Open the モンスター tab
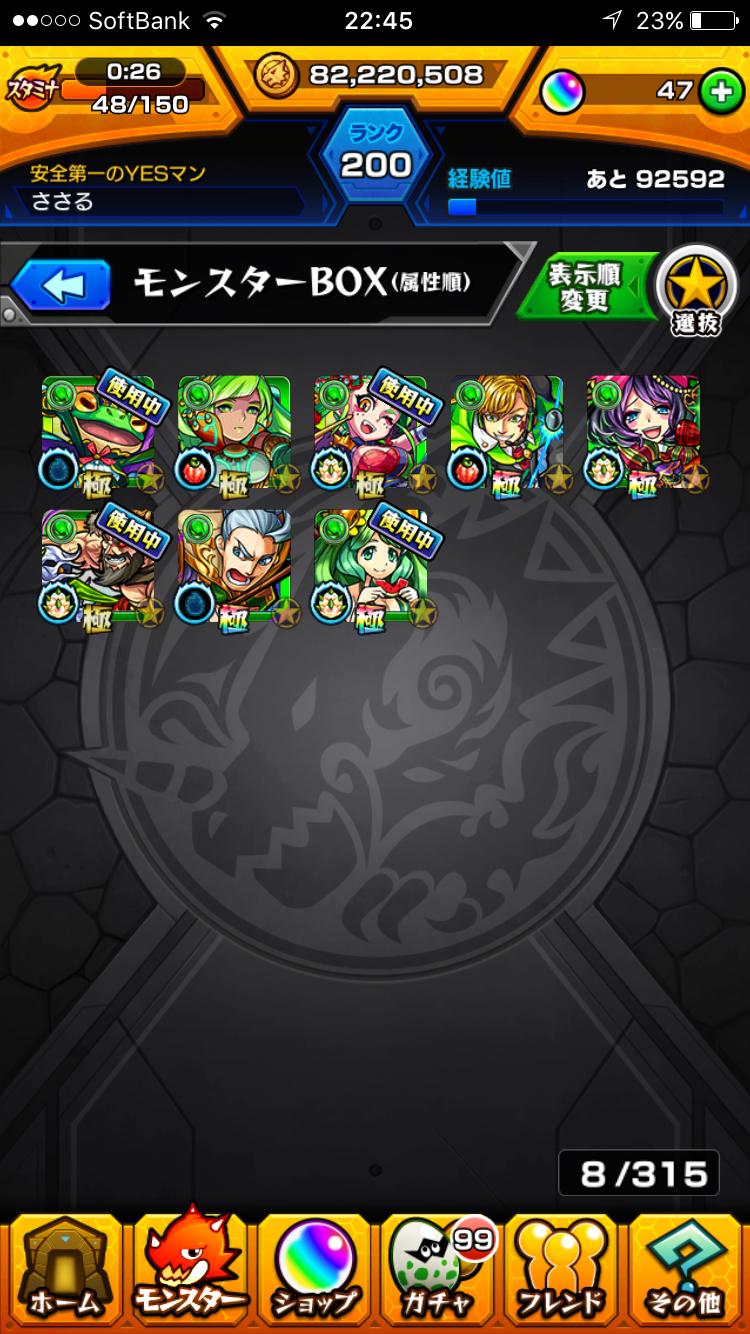 click(x=190, y=1268)
